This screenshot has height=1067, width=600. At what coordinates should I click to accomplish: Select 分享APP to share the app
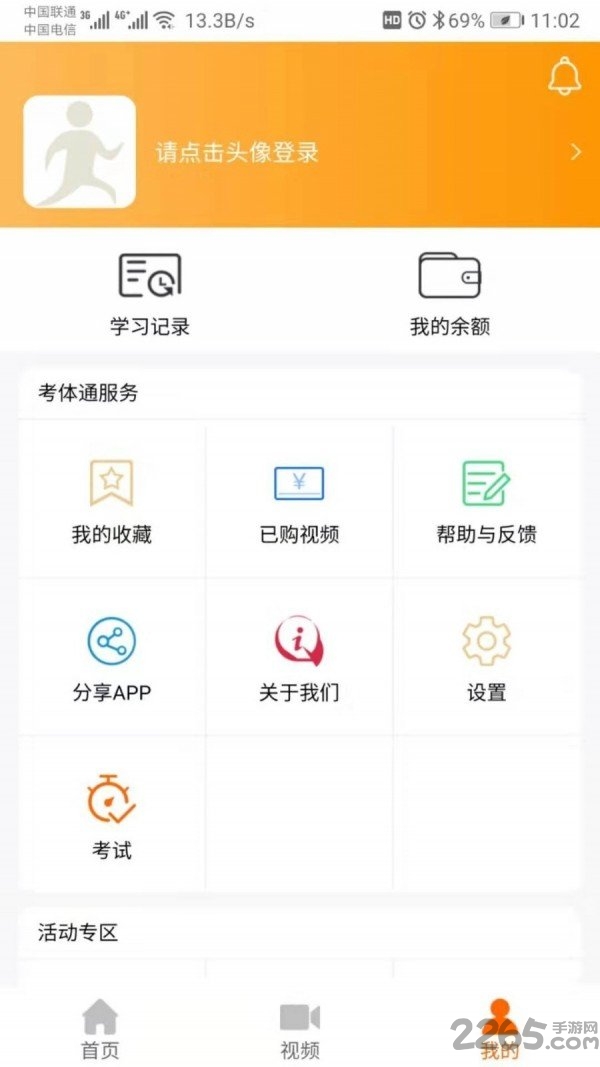(112, 659)
